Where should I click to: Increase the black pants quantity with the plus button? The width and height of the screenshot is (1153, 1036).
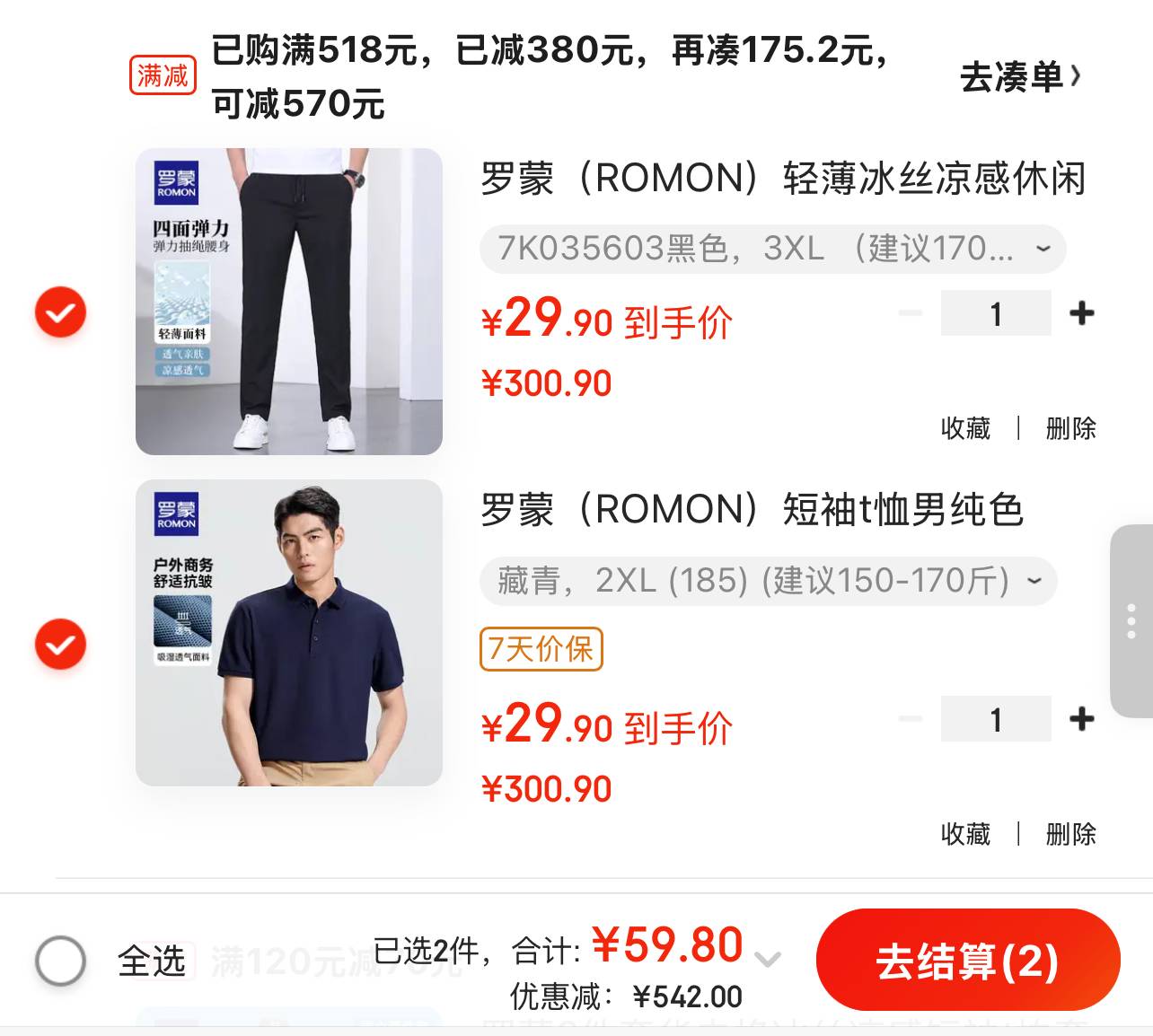(1082, 313)
